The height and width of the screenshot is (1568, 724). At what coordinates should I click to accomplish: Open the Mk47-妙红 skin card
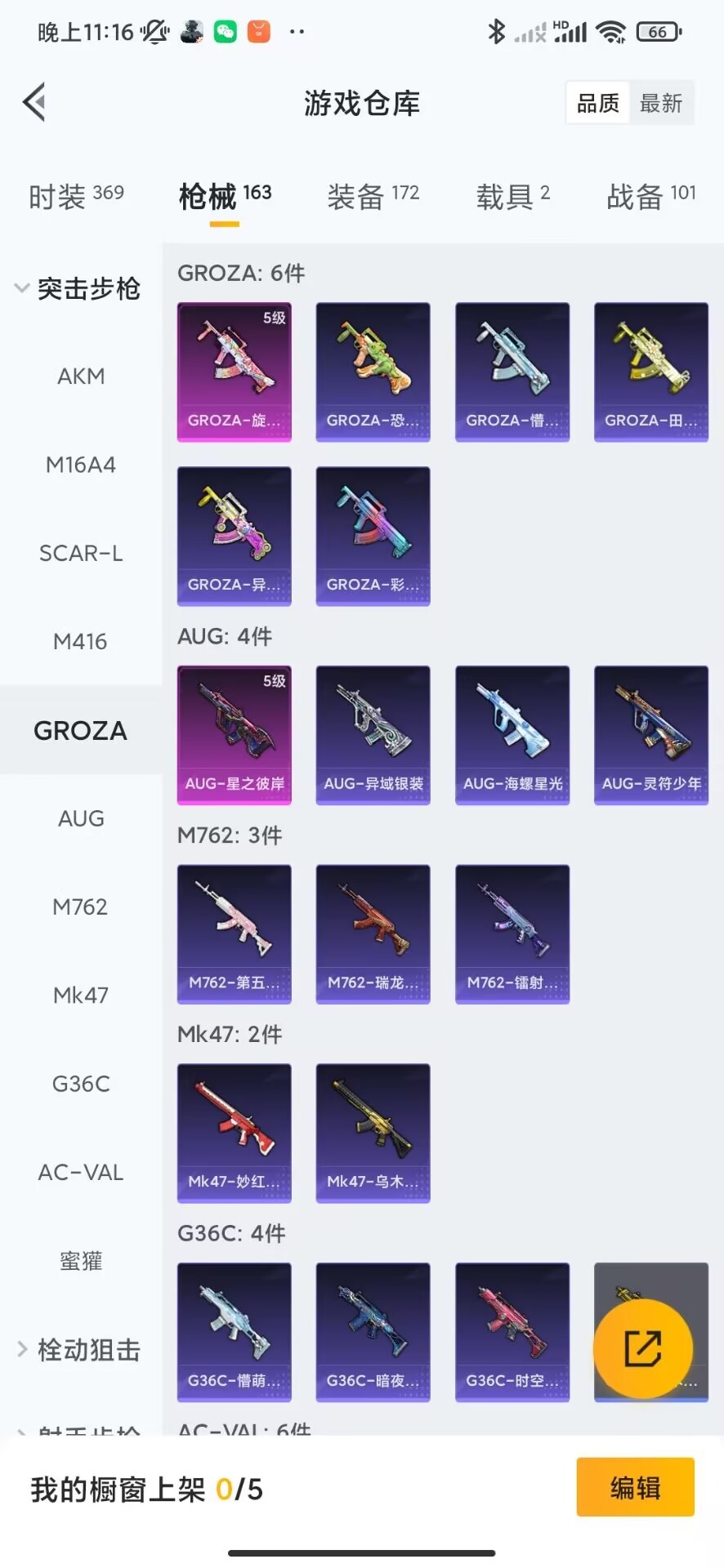[x=235, y=1133]
